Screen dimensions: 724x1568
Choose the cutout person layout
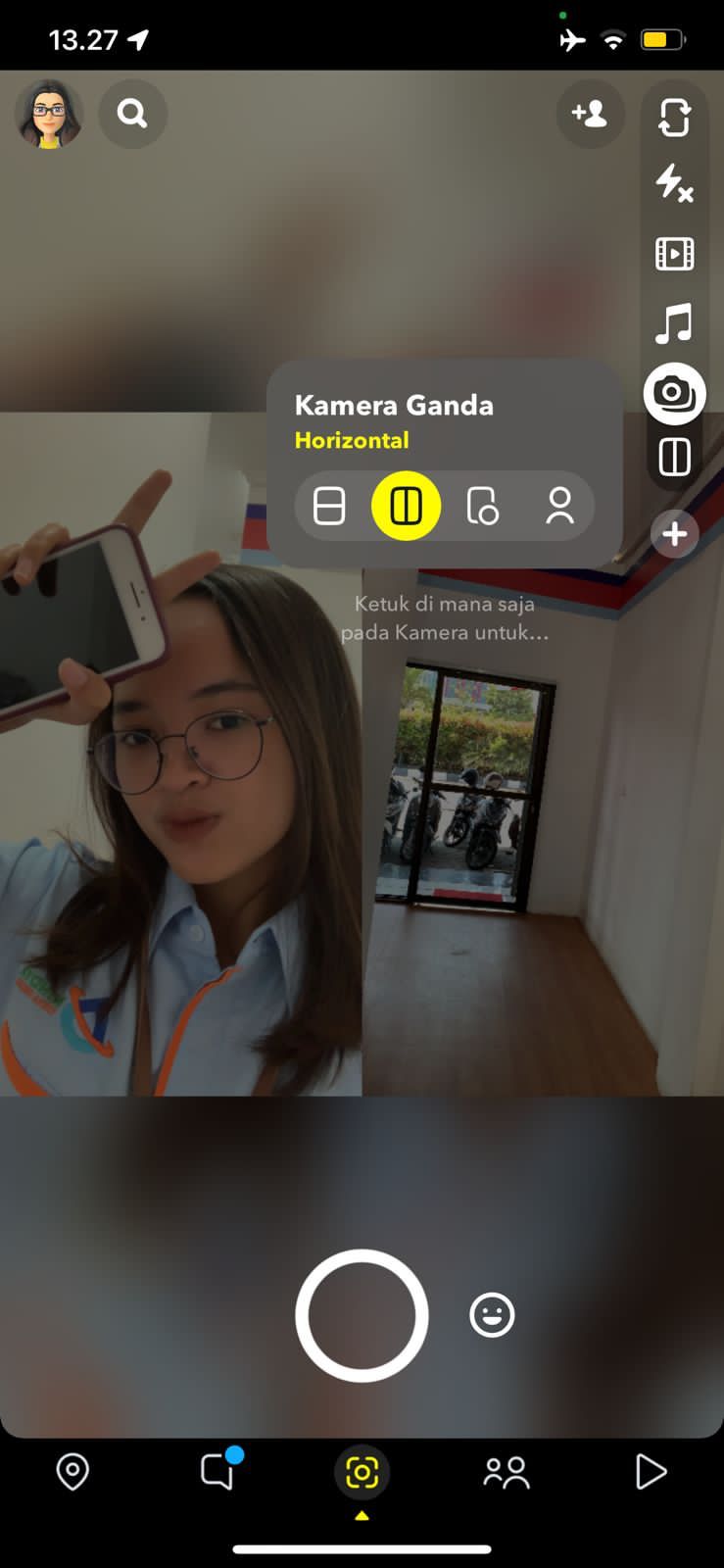point(559,507)
